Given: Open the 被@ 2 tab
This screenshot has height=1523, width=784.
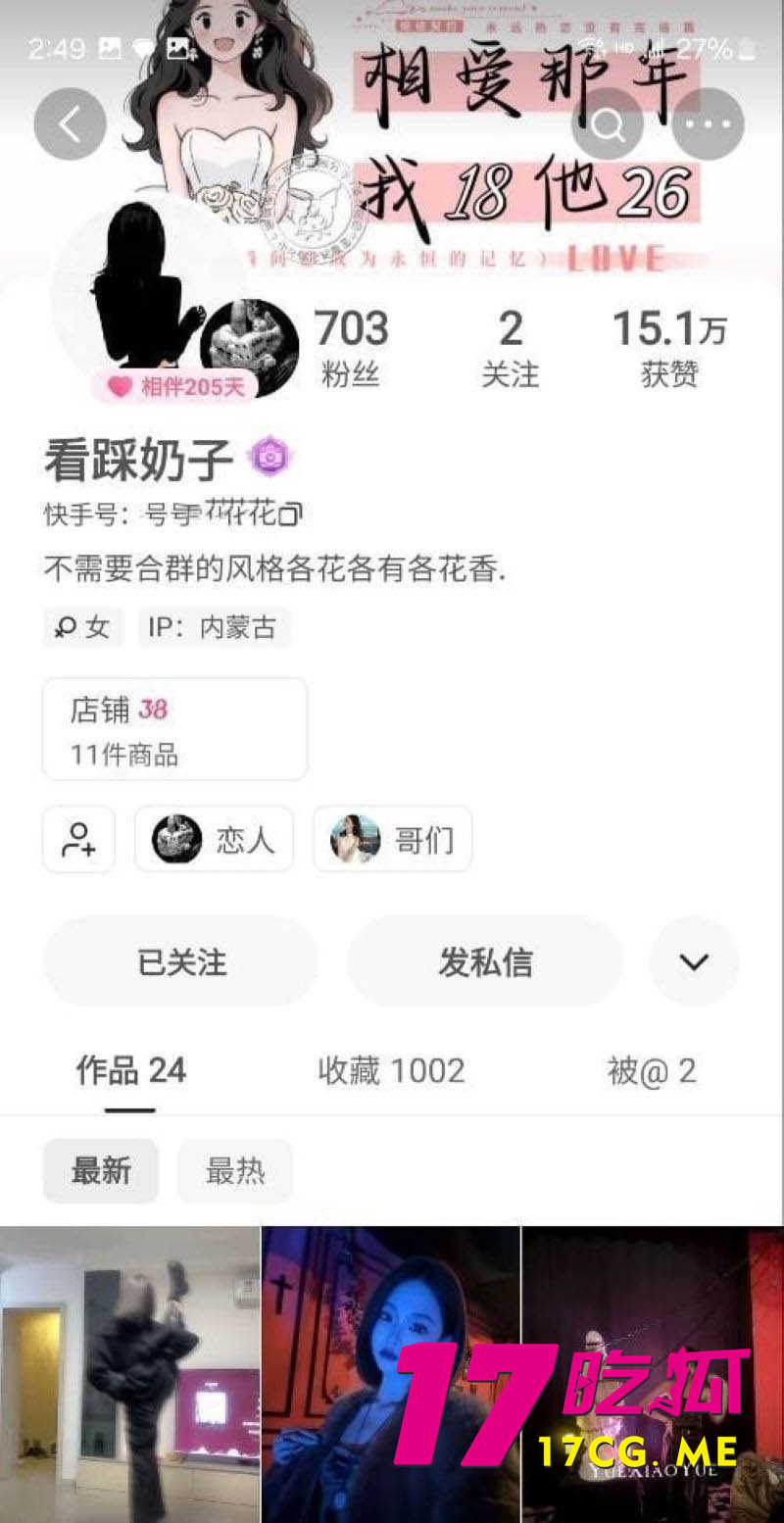Looking at the screenshot, I should click(x=652, y=1070).
